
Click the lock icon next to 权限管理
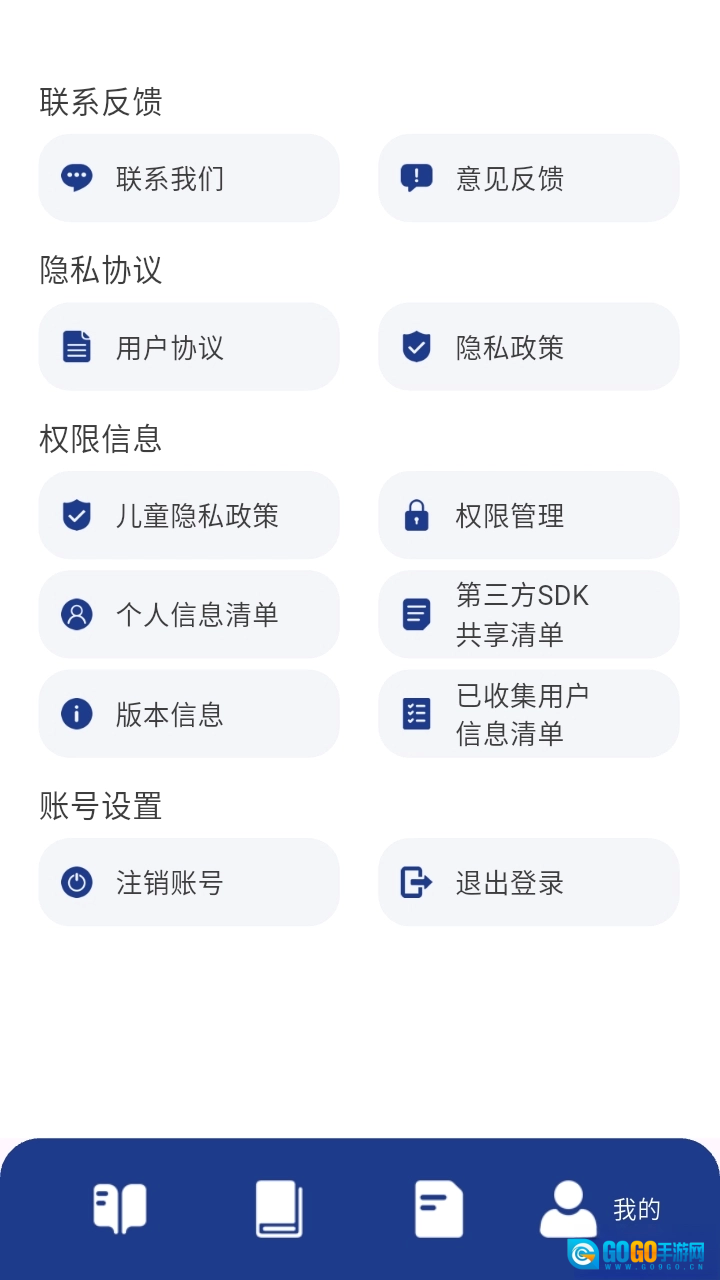pyautogui.click(x=416, y=515)
